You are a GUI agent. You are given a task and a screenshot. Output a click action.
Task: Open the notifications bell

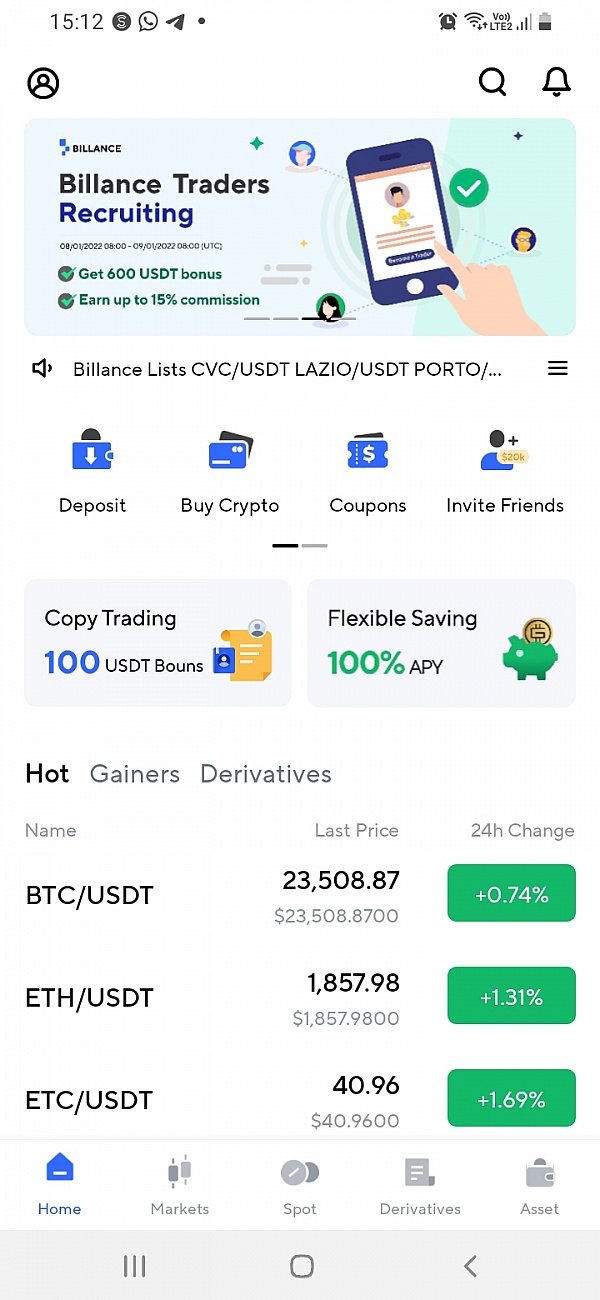click(556, 82)
